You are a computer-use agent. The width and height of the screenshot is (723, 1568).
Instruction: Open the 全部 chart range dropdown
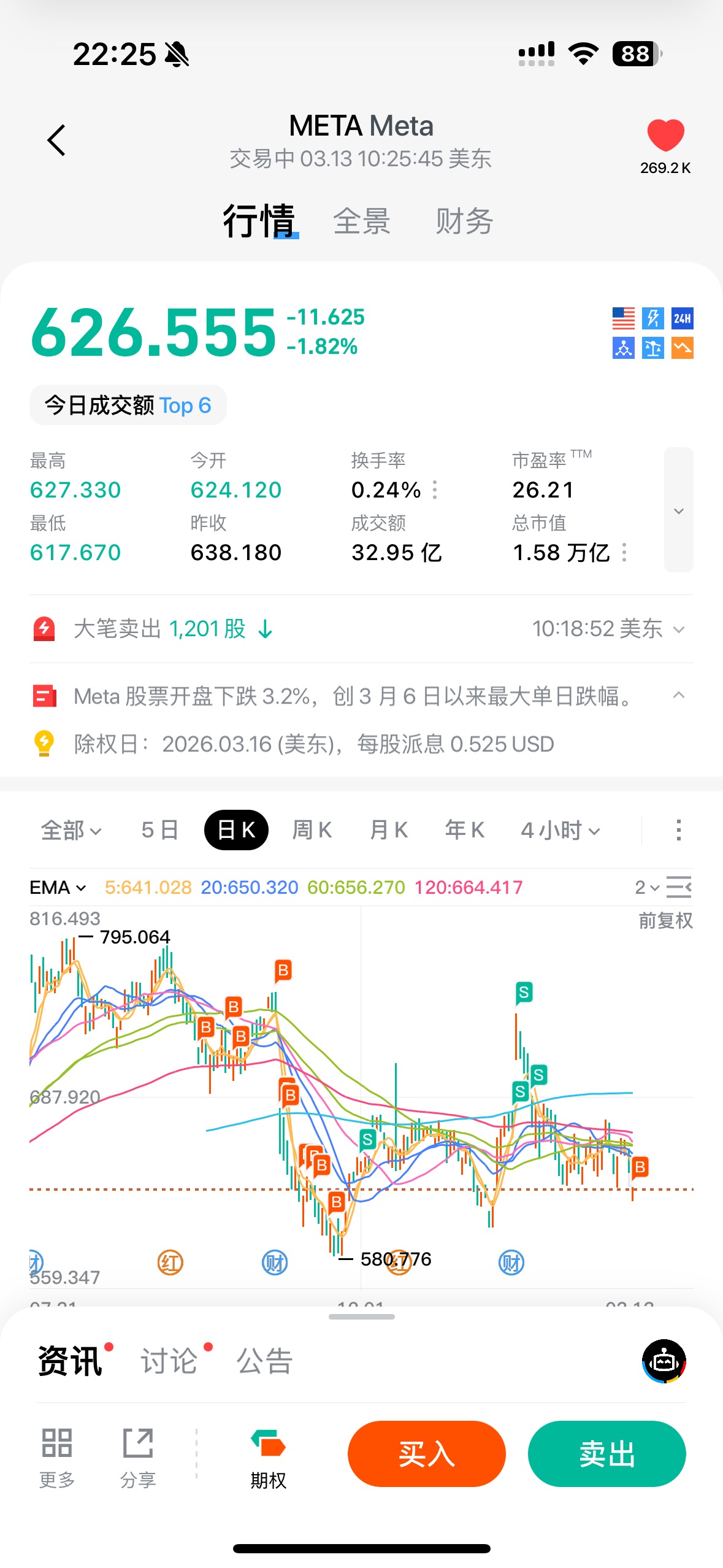pyautogui.click(x=71, y=831)
